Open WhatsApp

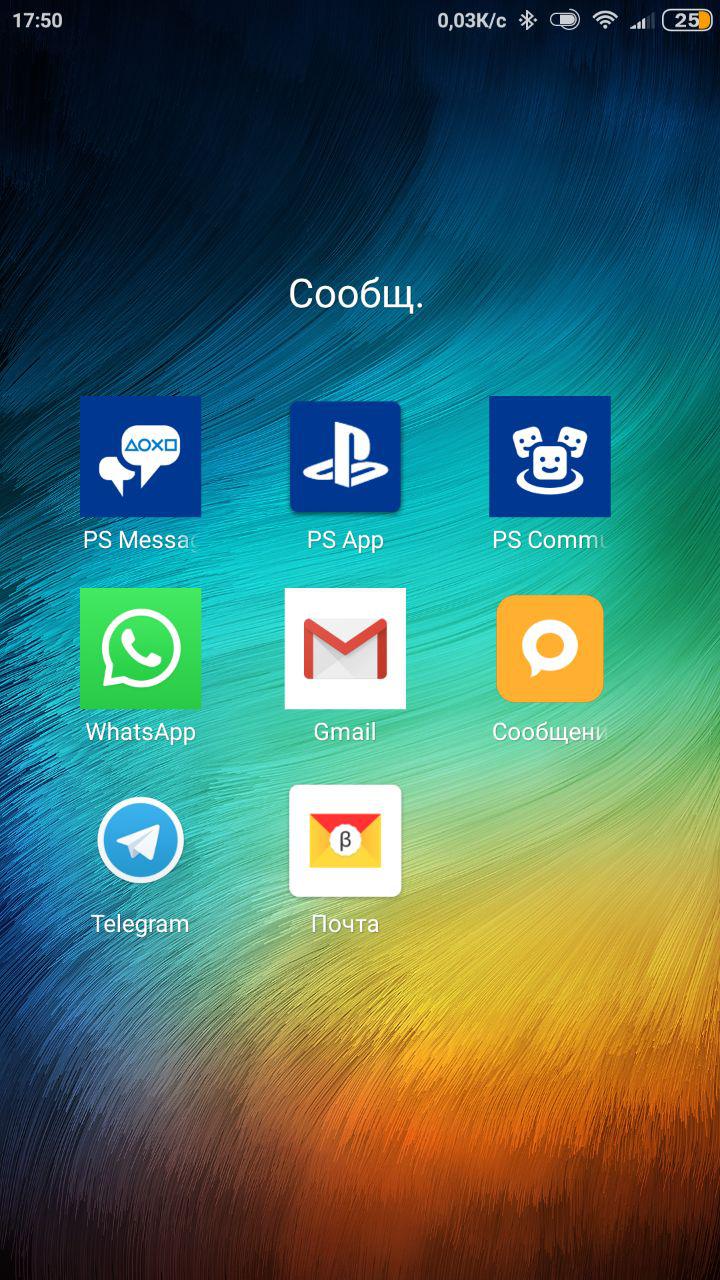[140, 648]
